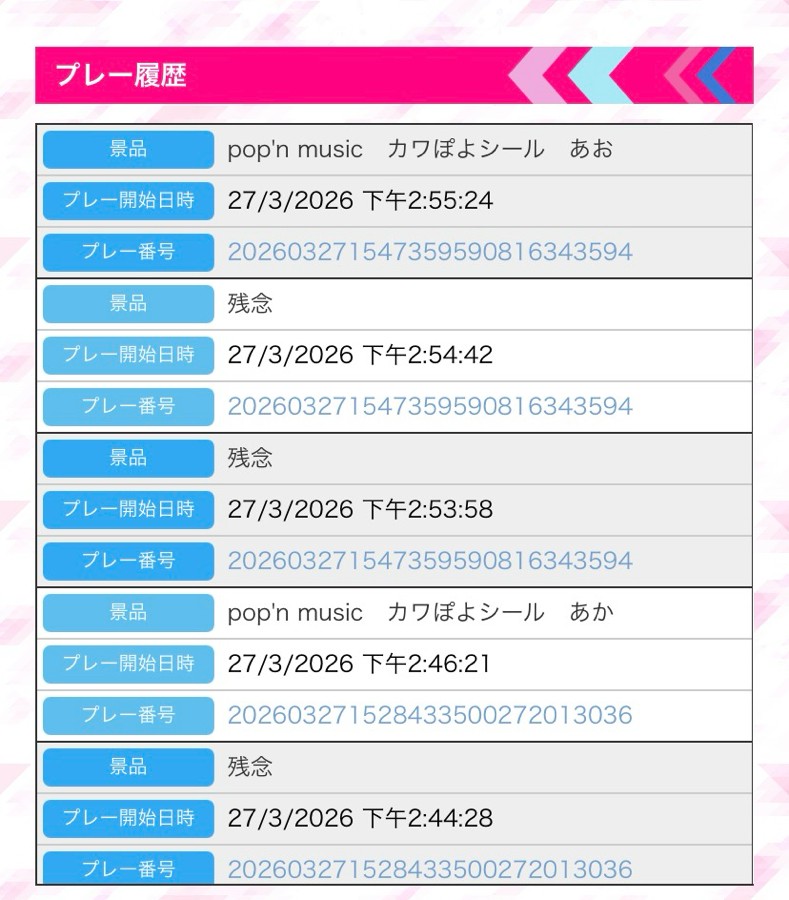Open play number of the 2:55:24 play

point(430,252)
